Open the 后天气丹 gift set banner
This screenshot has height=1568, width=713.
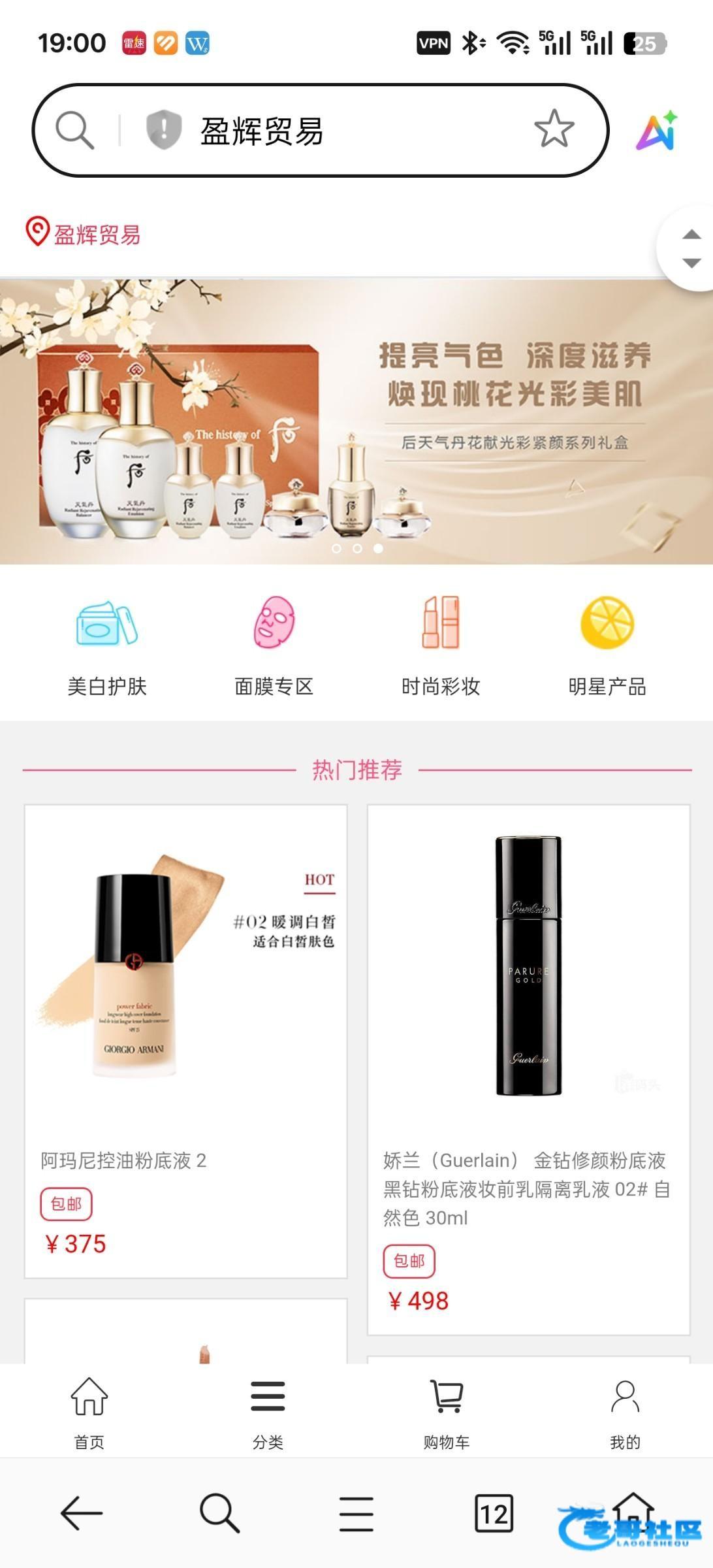point(356,421)
